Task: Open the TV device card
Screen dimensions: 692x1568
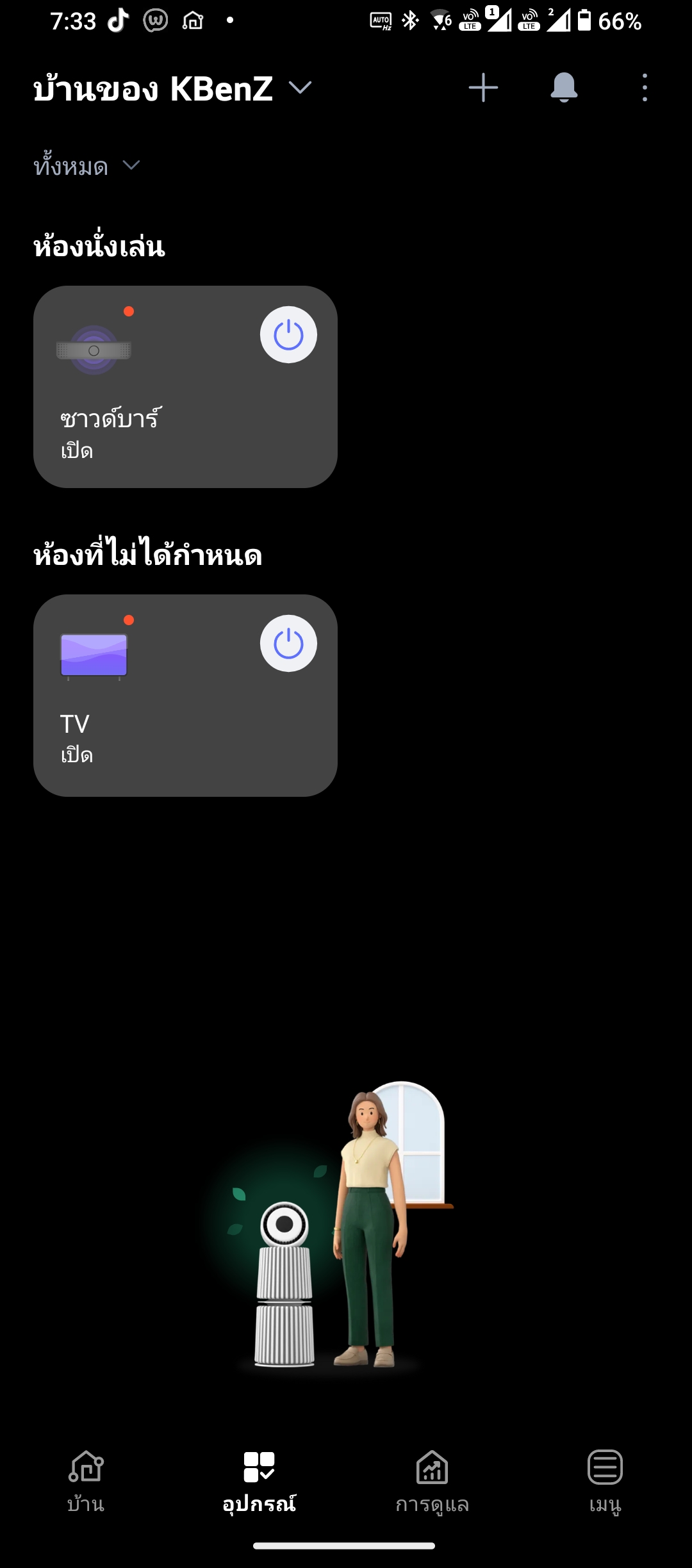Action: point(160,730)
